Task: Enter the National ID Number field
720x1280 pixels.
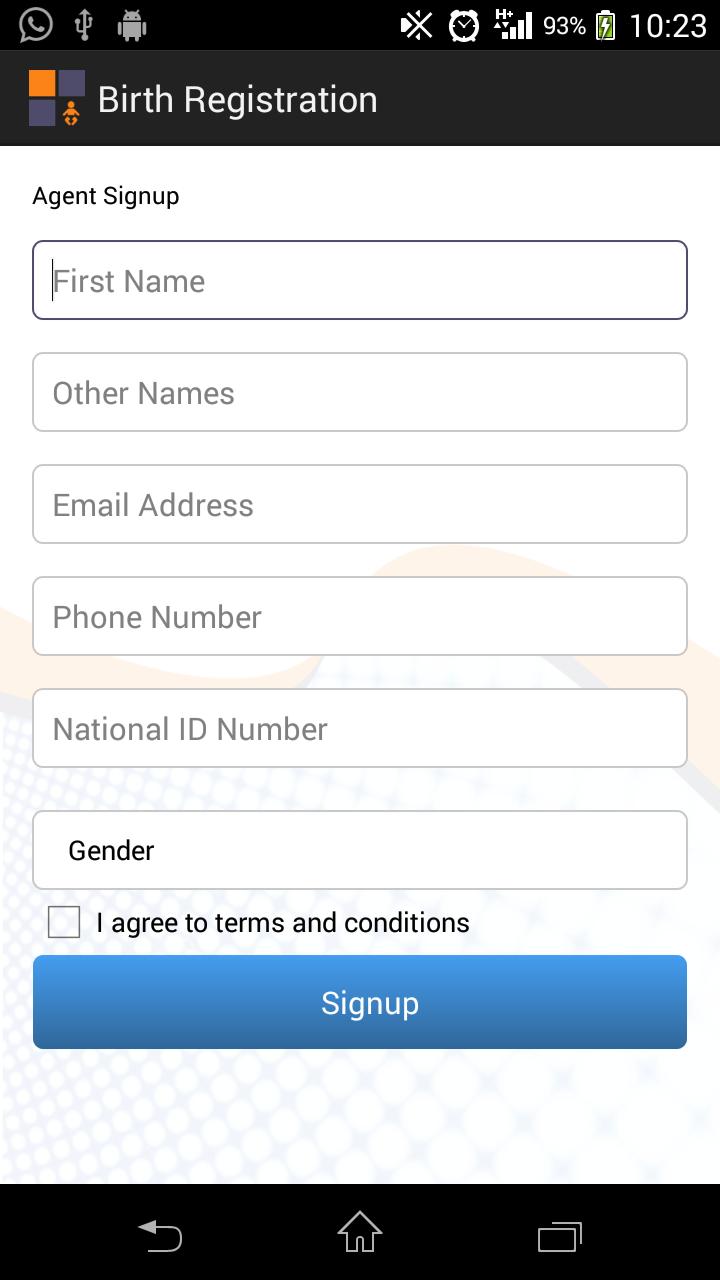Action: [x=360, y=728]
